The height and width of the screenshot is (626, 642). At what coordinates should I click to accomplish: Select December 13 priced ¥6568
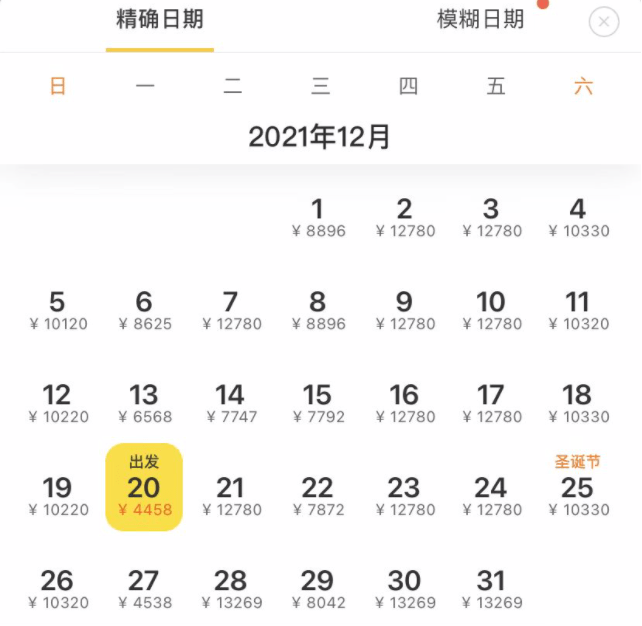click(144, 403)
